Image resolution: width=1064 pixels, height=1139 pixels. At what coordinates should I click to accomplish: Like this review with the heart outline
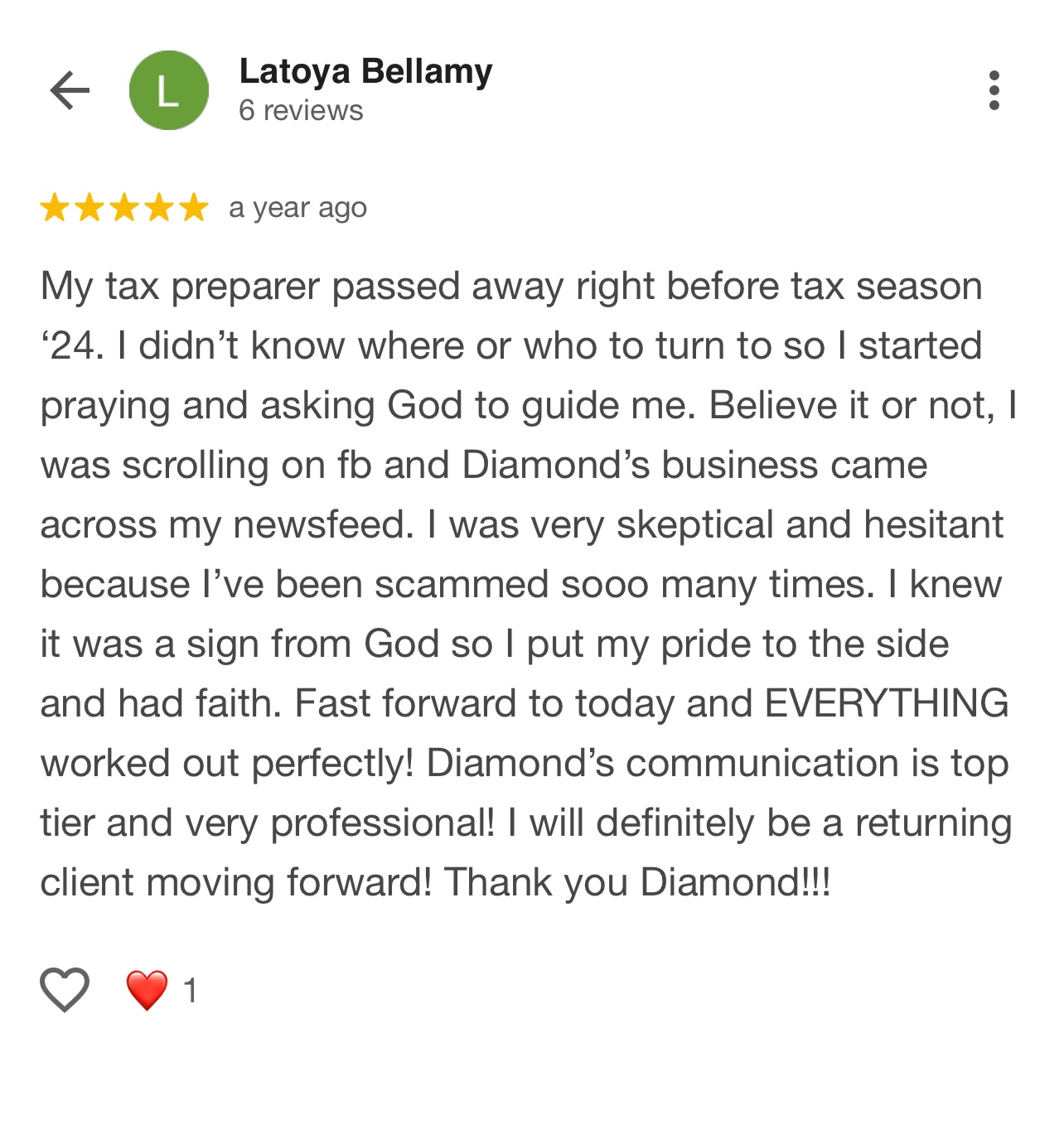(x=65, y=989)
